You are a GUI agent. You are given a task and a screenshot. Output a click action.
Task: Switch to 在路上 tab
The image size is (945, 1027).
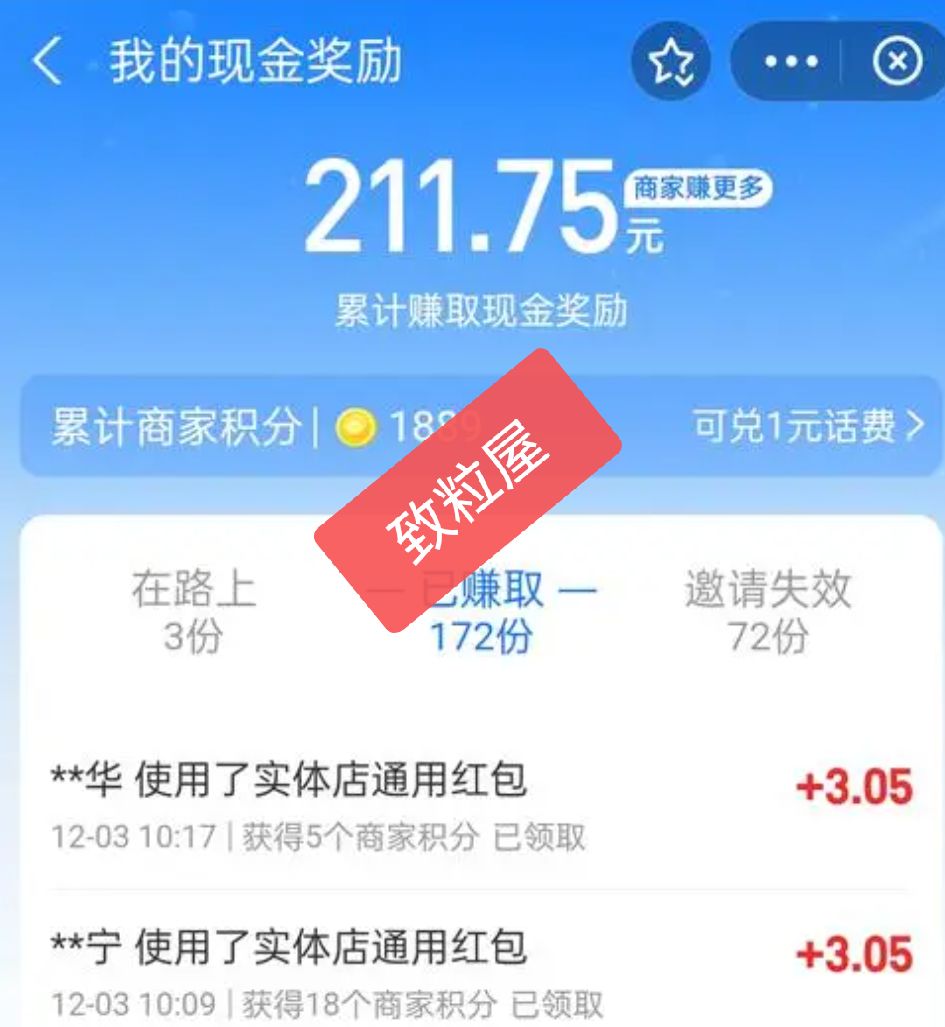click(193, 611)
